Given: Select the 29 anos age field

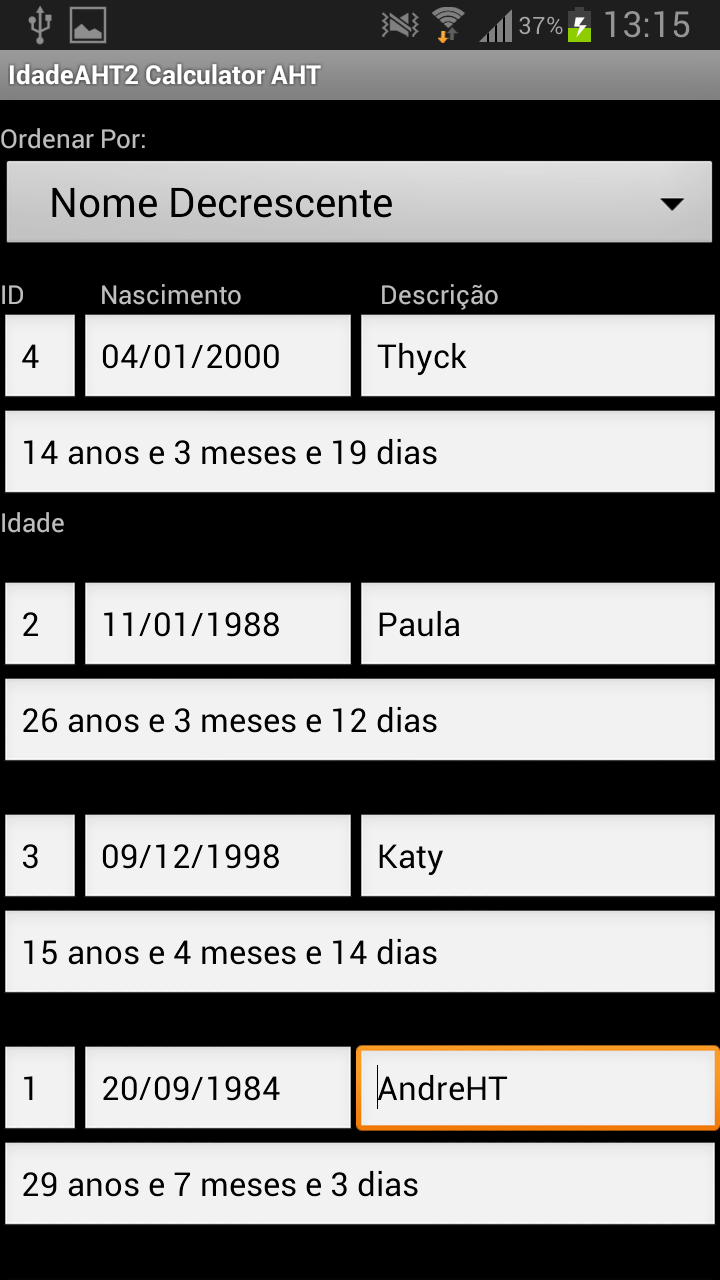Looking at the screenshot, I should pos(359,1185).
